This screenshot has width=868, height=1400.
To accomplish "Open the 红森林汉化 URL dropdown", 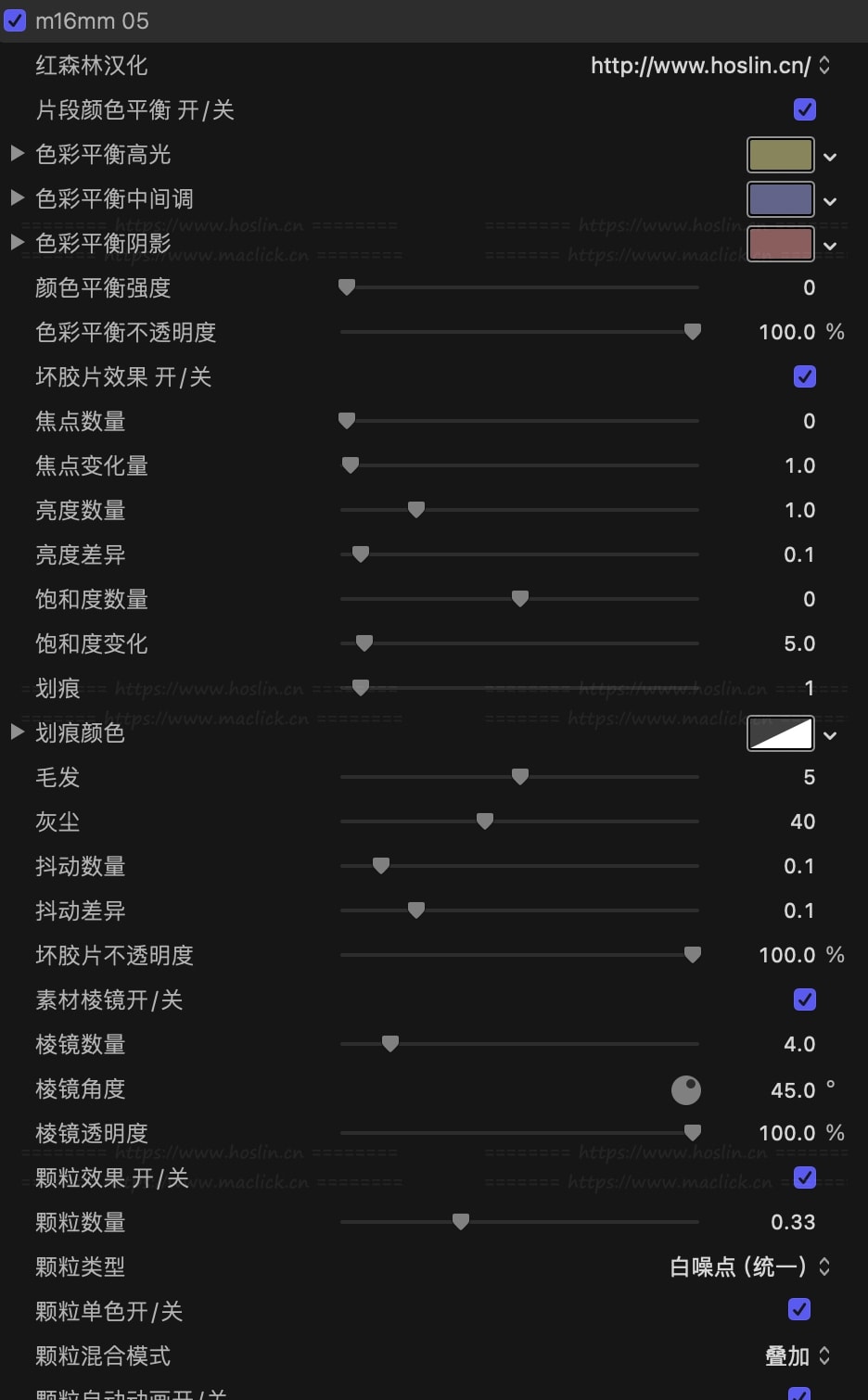I will click(x=711, y=66).
